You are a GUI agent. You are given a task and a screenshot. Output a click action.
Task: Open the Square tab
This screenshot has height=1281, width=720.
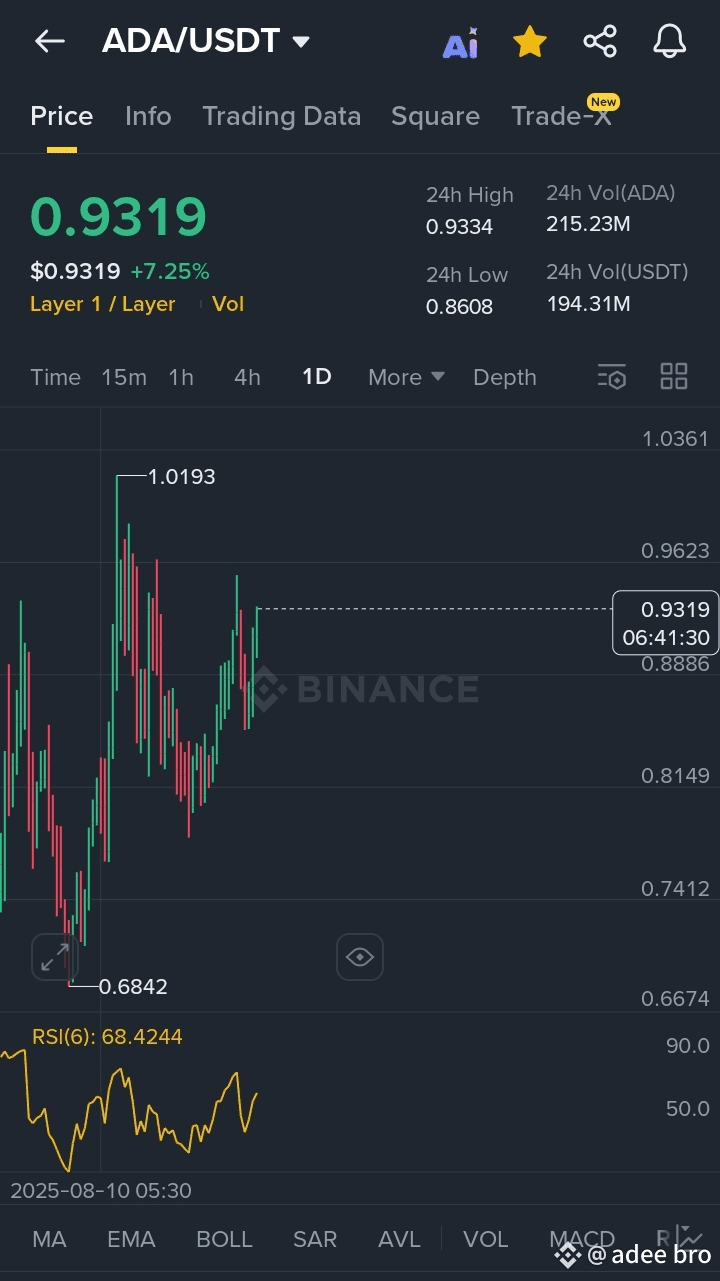(435, 116)
